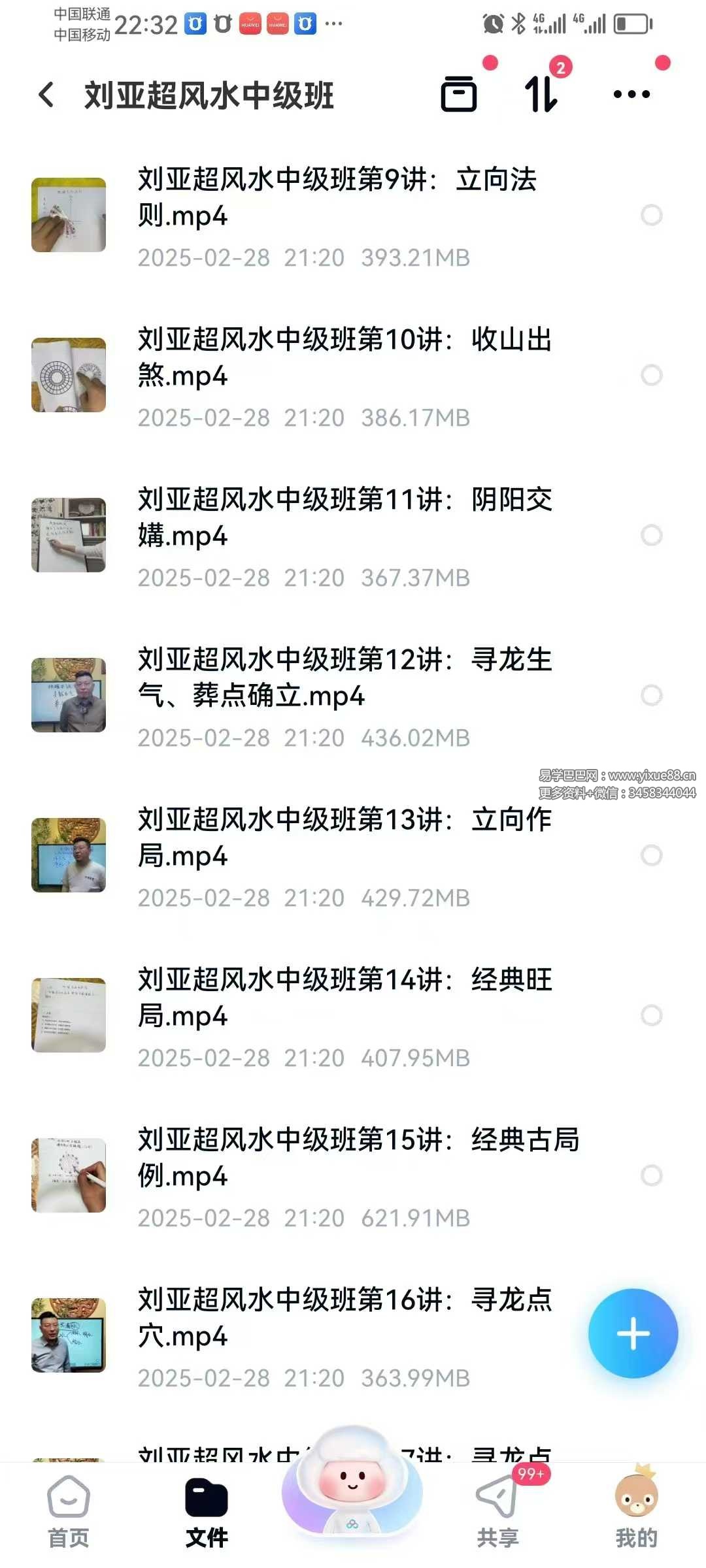The width and height of the screenshot is (706, 1568).
Task: Switch to the 我的 tab
Action: point(635,1512)
